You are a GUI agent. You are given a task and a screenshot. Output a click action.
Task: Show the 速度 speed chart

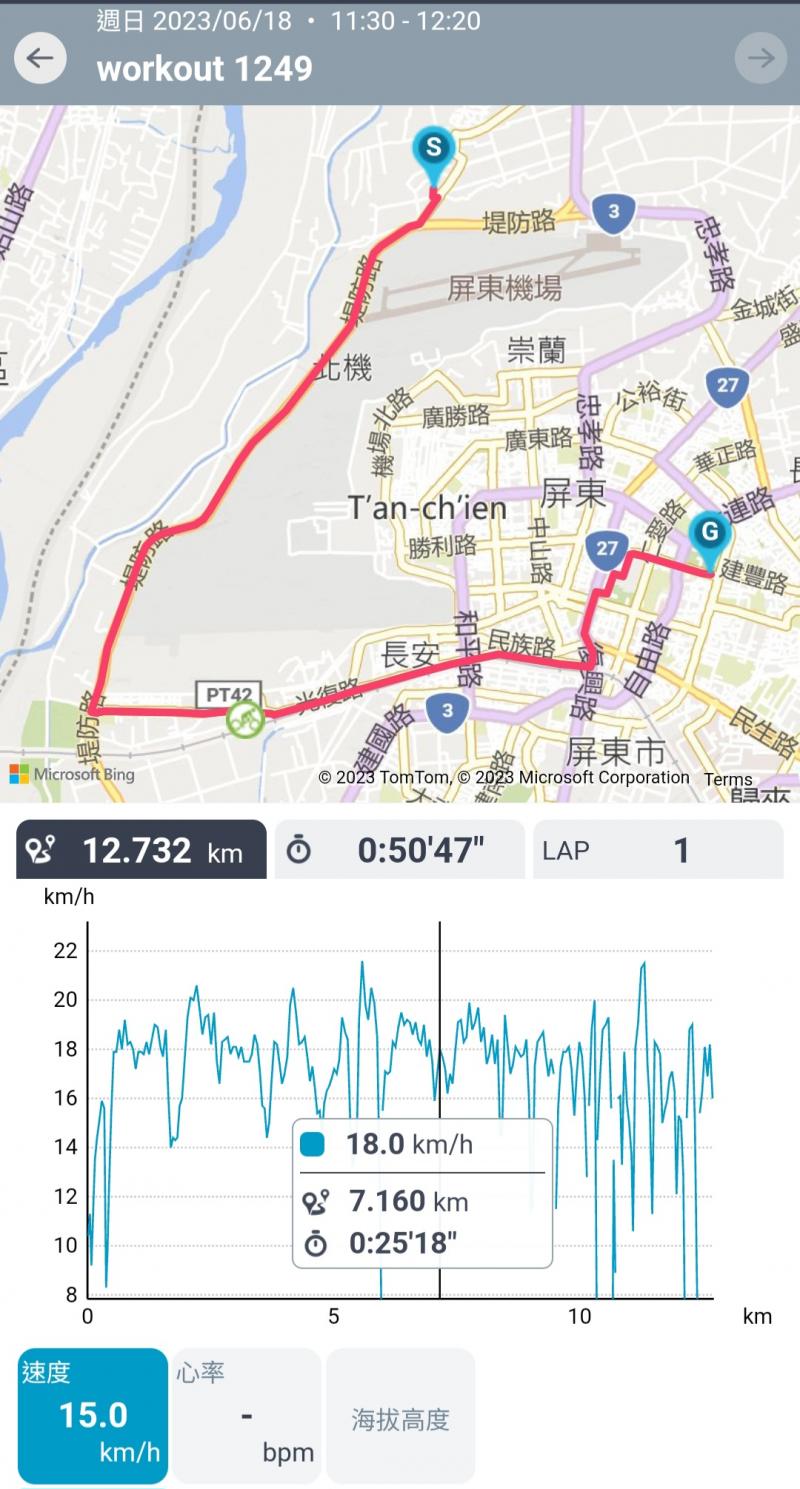coord(92,1416)
